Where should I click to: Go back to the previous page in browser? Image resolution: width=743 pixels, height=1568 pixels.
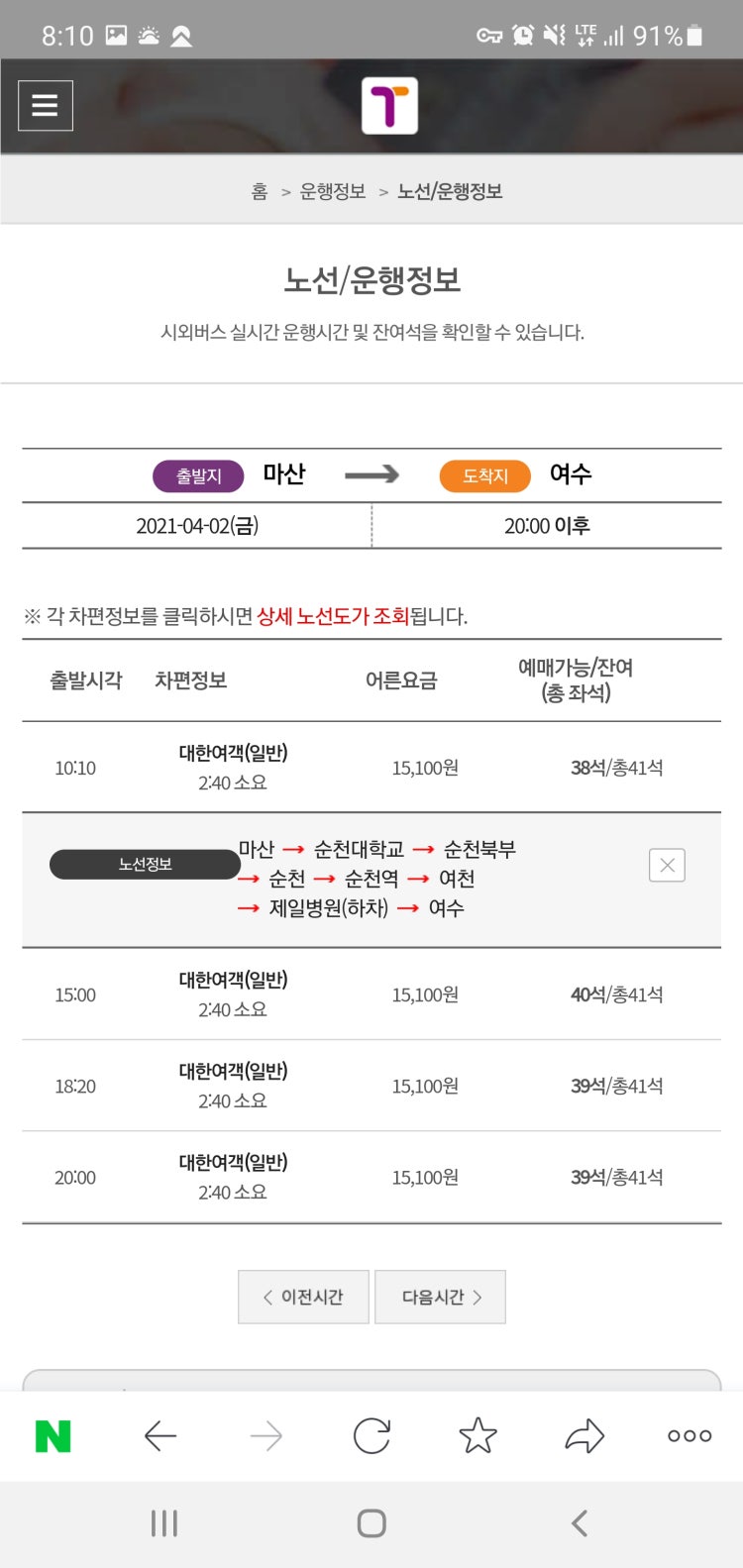(x=159, y=1436)
